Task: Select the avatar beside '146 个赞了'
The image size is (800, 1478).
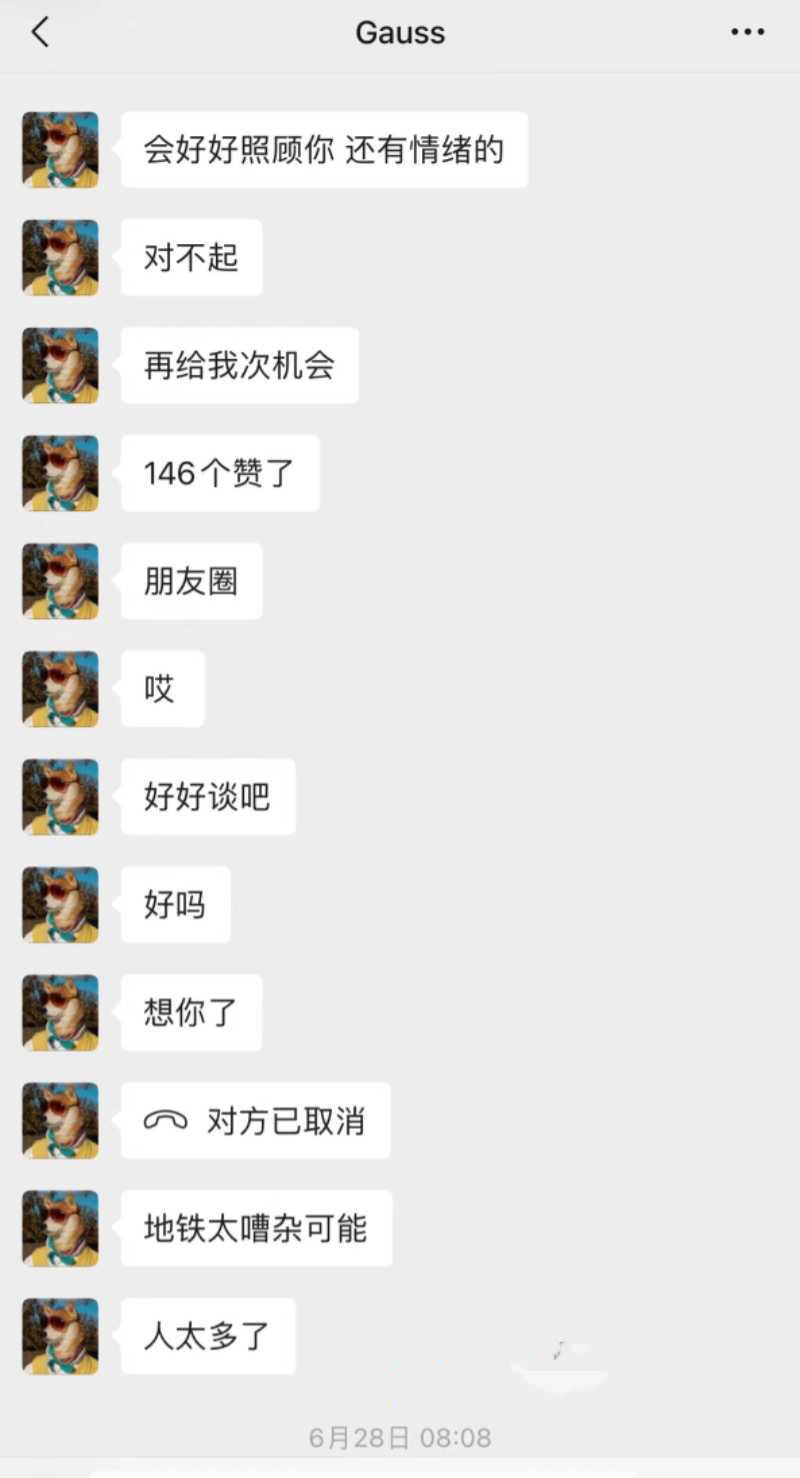Action: (x=59, y=473)
